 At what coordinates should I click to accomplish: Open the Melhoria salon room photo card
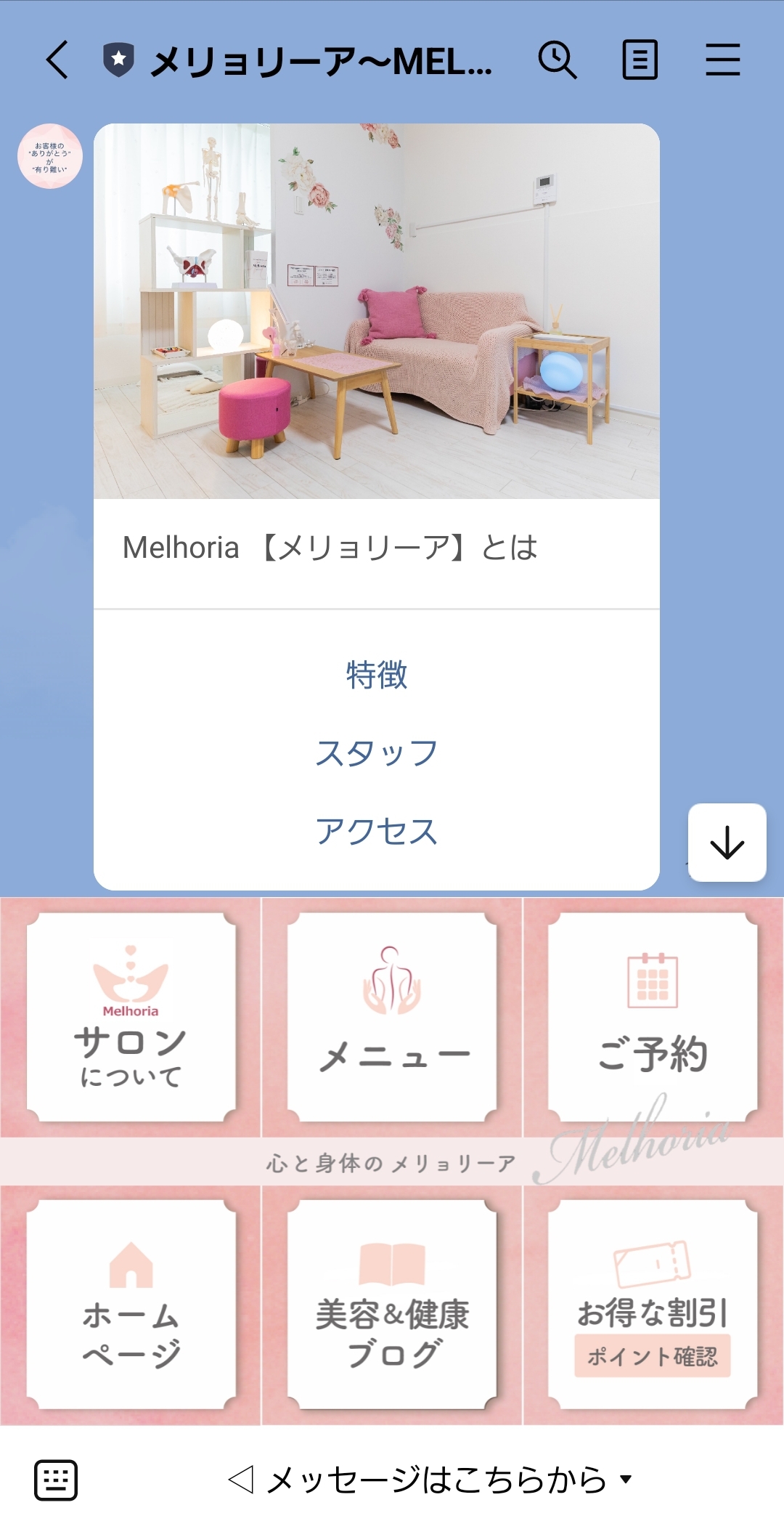tap(377, 312)
